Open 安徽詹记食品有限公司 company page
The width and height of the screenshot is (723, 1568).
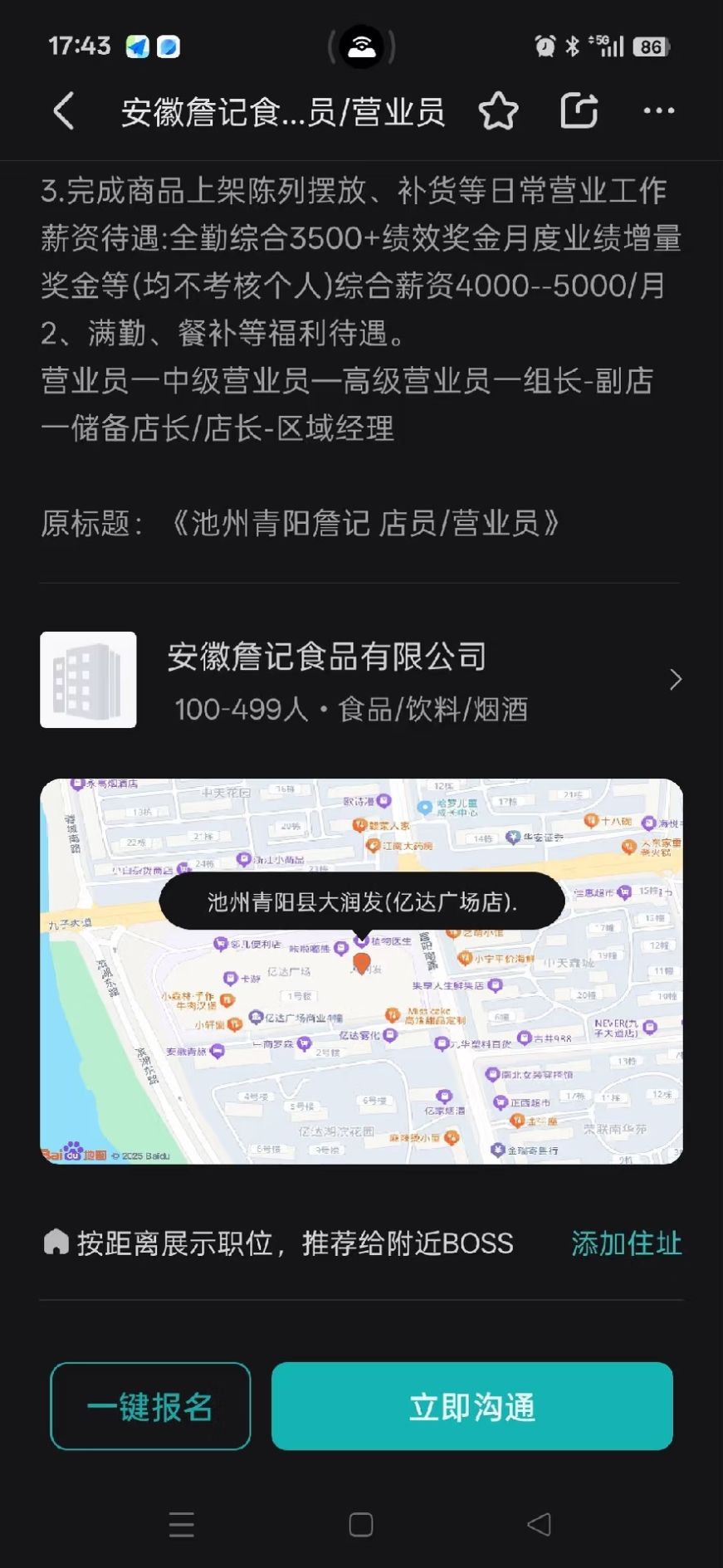coord(360,680)
